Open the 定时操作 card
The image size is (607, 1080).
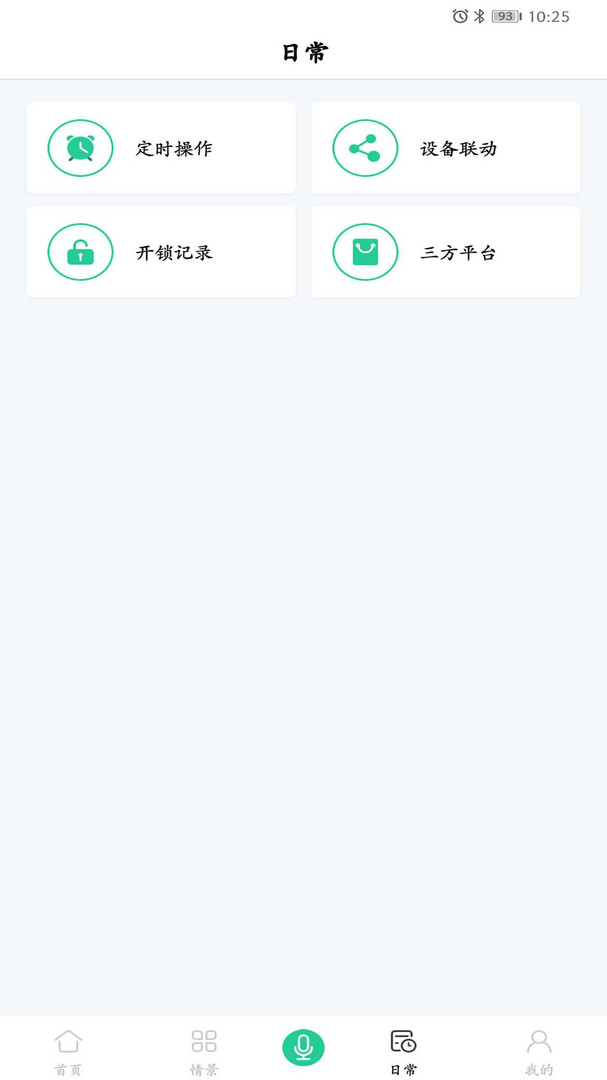[x=161, y=148]
